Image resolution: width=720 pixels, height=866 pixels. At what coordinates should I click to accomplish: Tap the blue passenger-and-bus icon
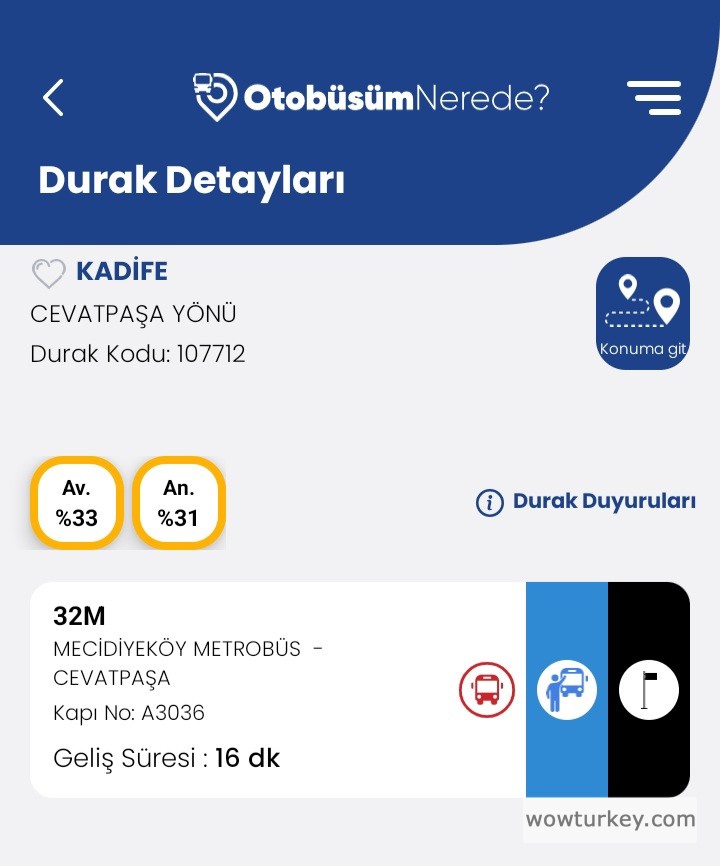(x=566, y=689)
